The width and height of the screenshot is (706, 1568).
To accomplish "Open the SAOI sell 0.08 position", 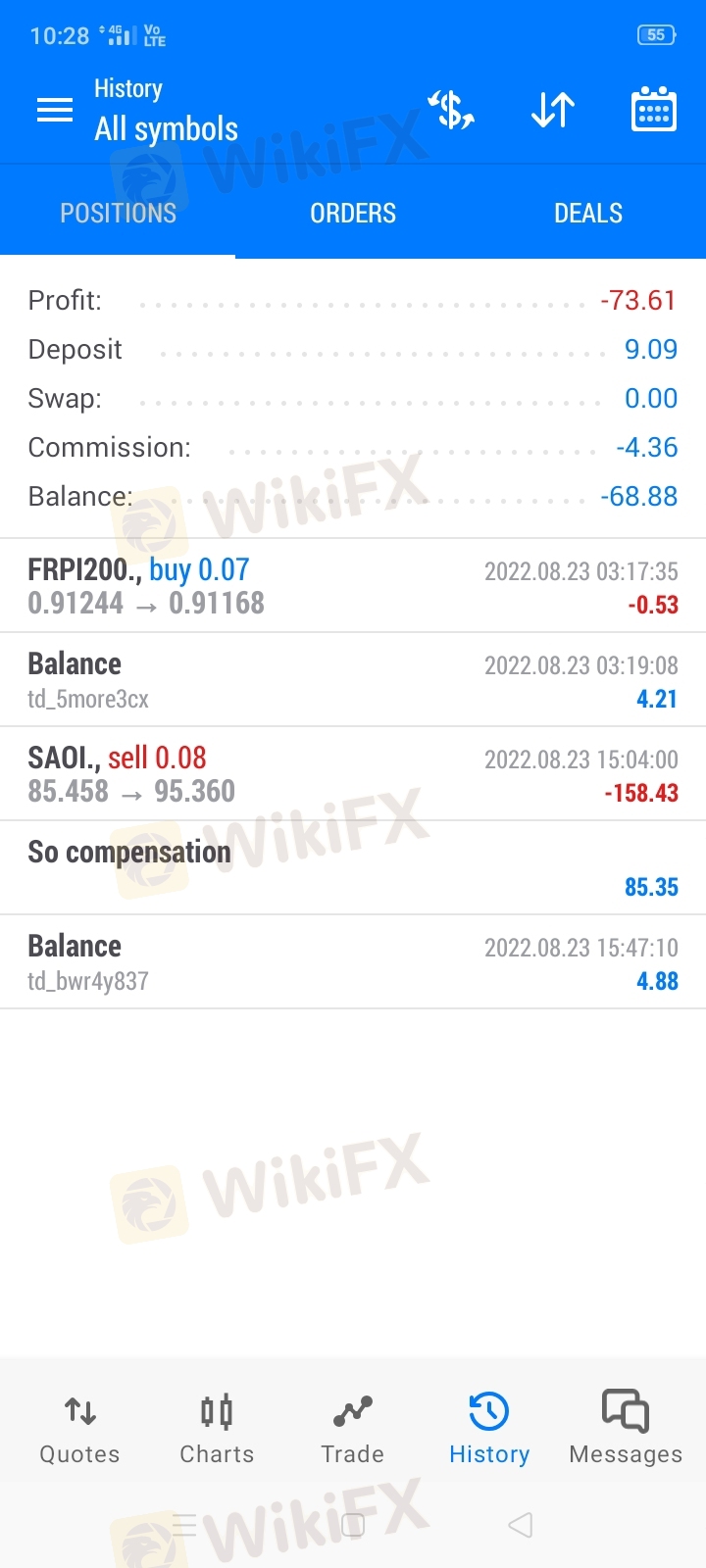I will [x=353, y=774].
